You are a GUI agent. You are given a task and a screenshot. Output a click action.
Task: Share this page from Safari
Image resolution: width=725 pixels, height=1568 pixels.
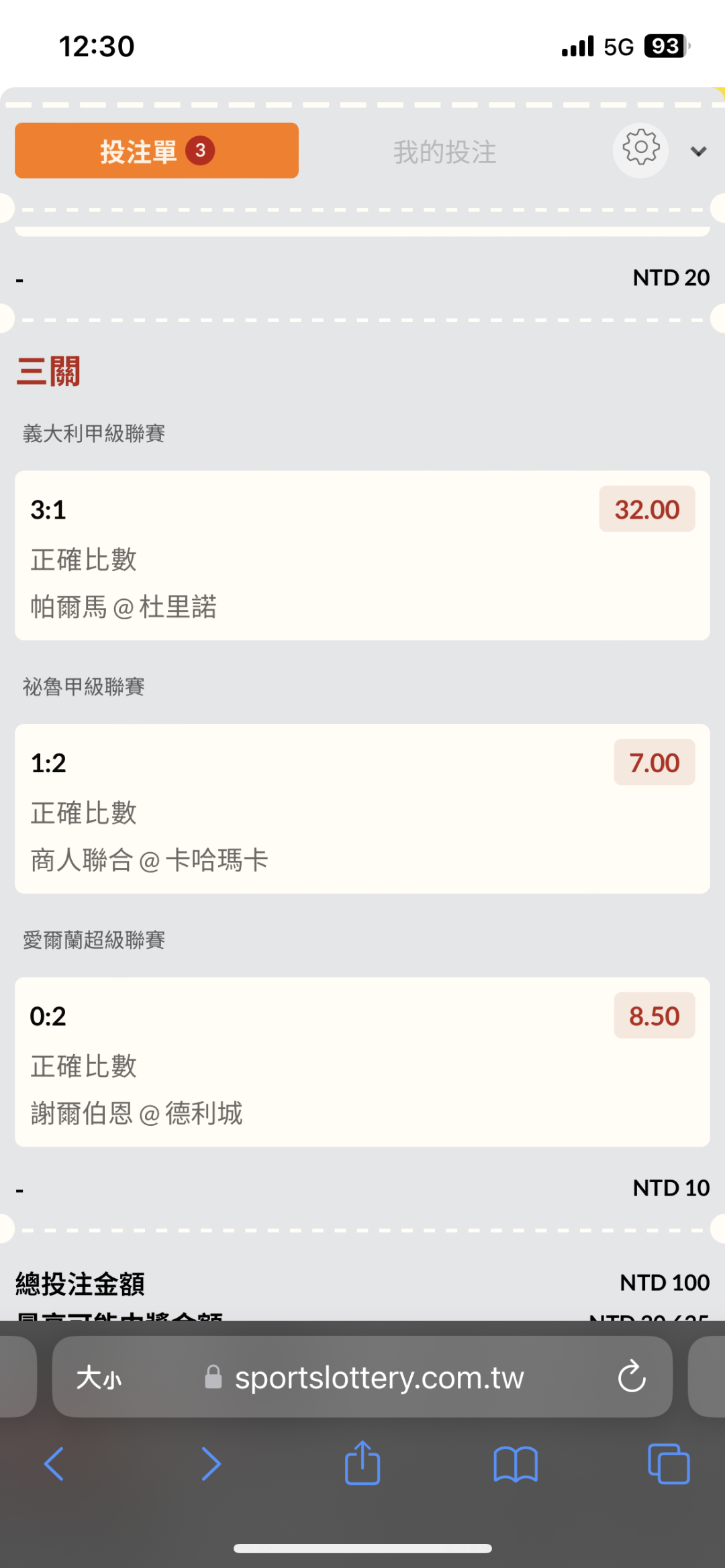362,1463
